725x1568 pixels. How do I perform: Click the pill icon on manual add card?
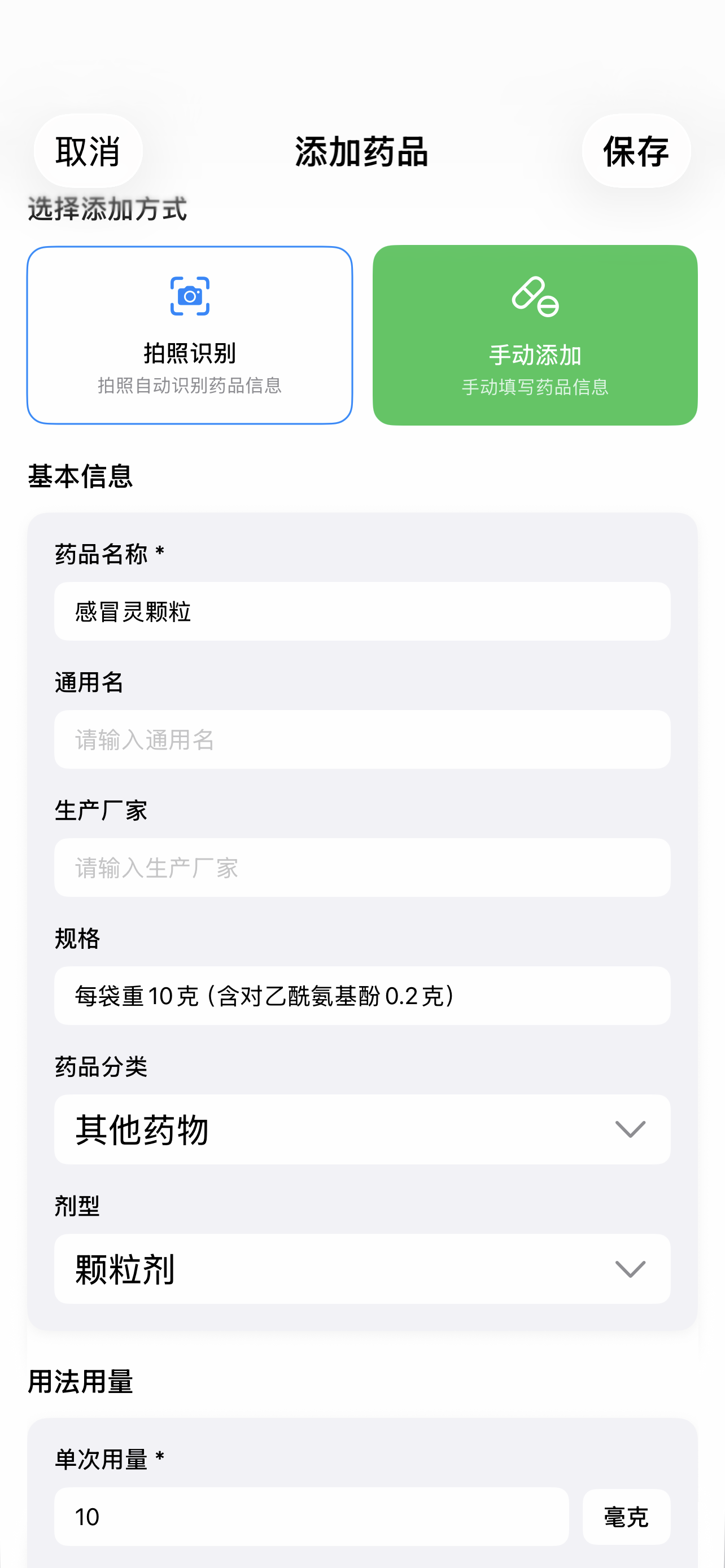click(535, 296)
